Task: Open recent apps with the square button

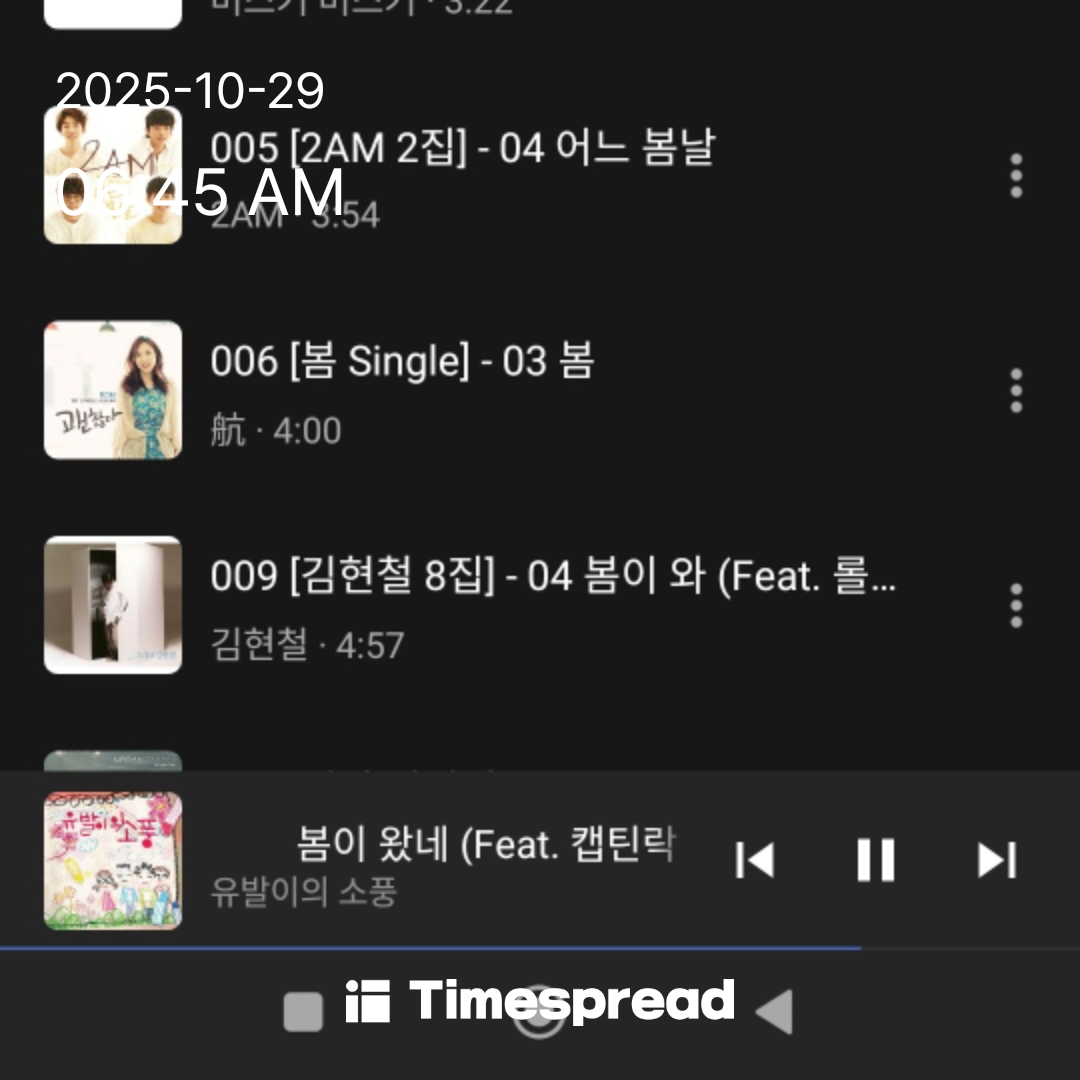Action: click(303, 1012)
